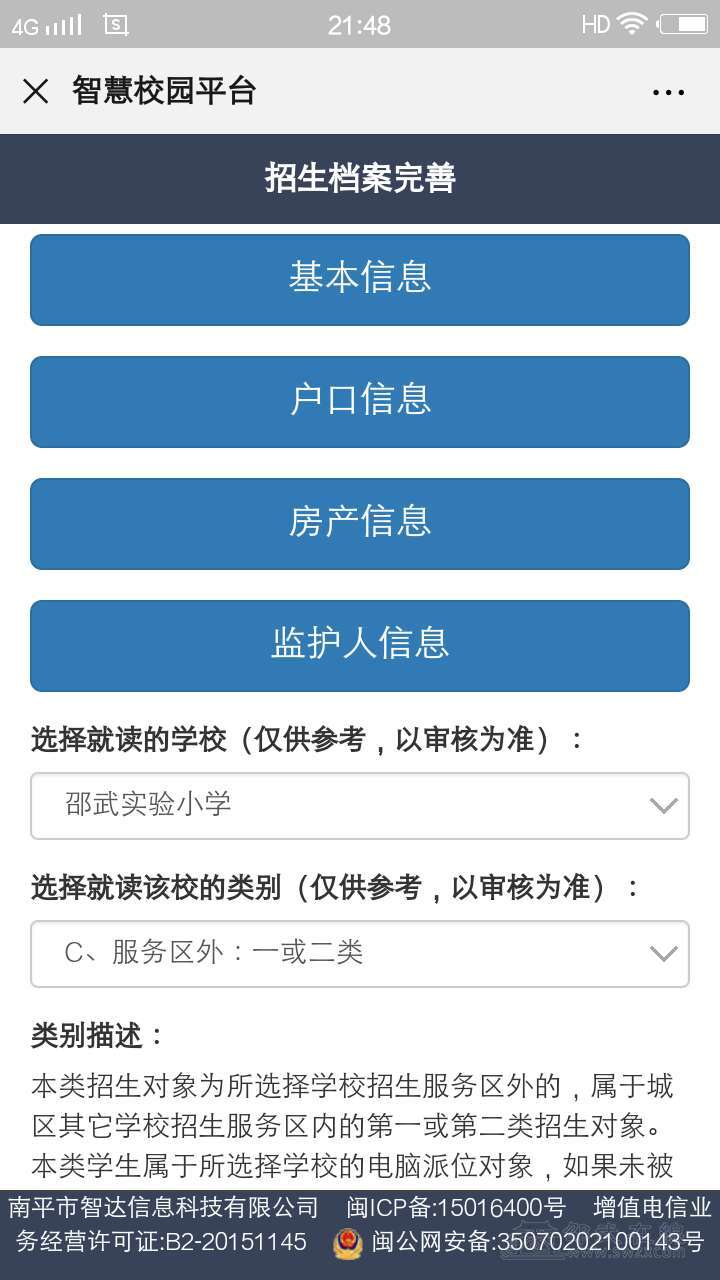
Task: Expand the school dropdown showing 邵武实验小学
Action: 360,806
